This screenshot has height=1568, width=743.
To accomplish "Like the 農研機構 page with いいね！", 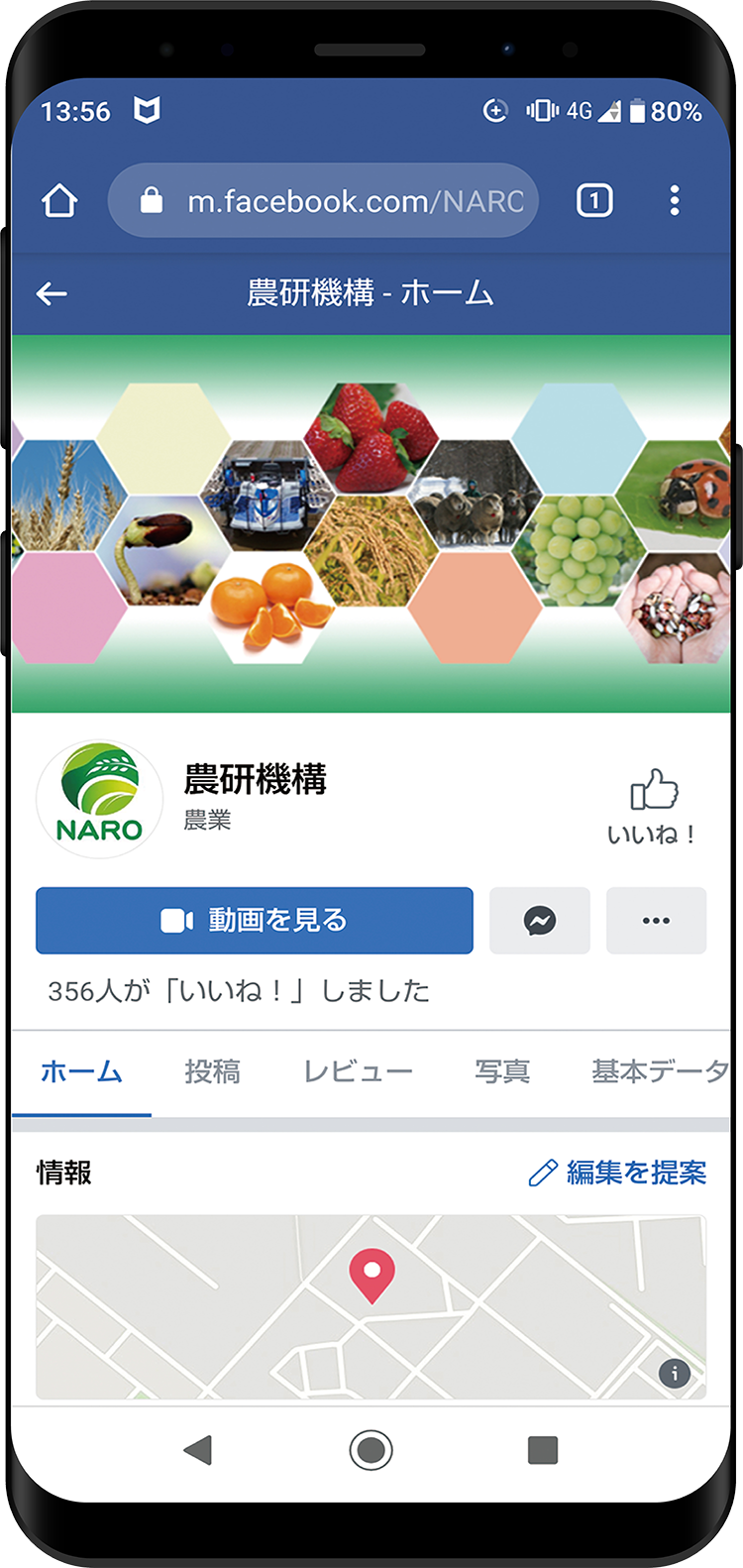I will (654, 807).
